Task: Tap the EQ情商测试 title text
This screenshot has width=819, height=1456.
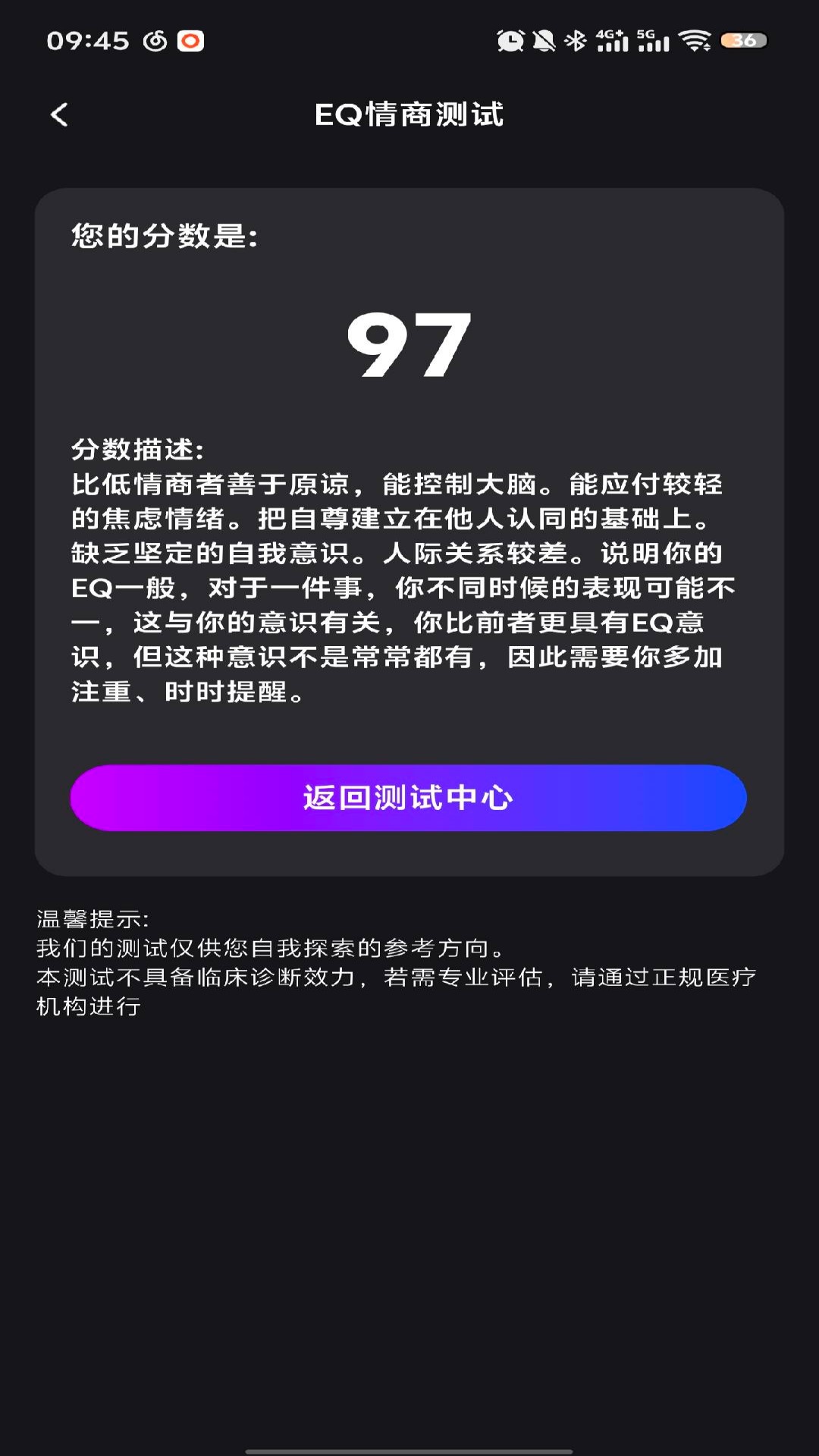Action: click(x=409, y=115)
